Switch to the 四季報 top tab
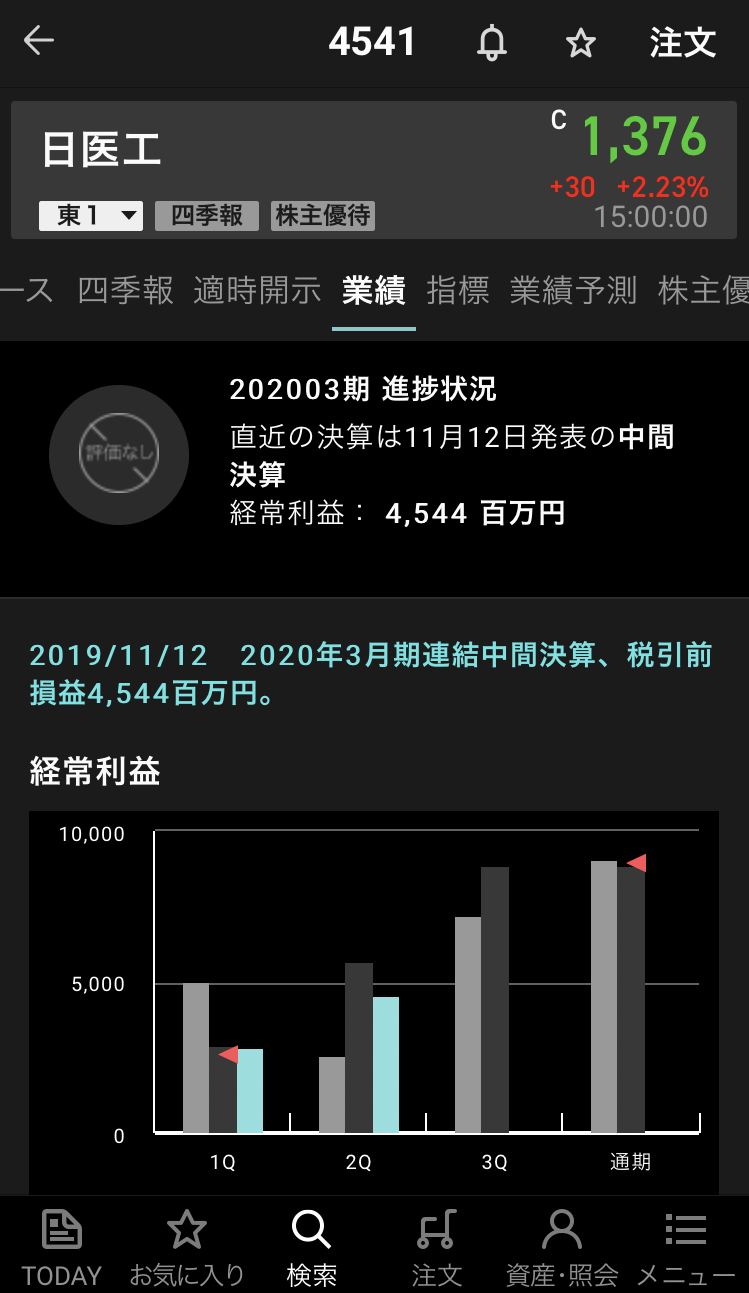The image size is (749, 1293). pos(126,290)
